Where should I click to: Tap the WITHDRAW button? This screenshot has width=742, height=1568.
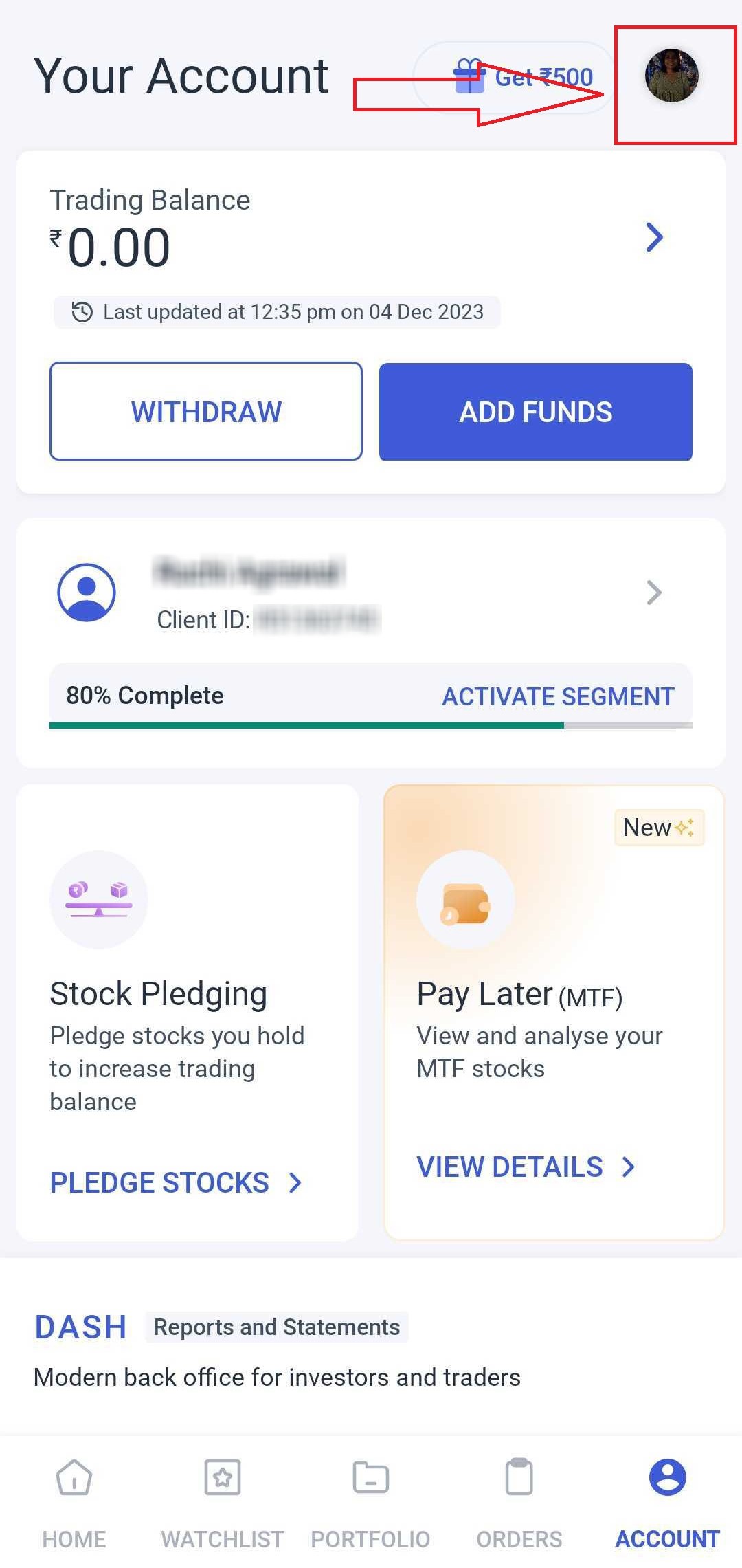[x=206, y=411]
